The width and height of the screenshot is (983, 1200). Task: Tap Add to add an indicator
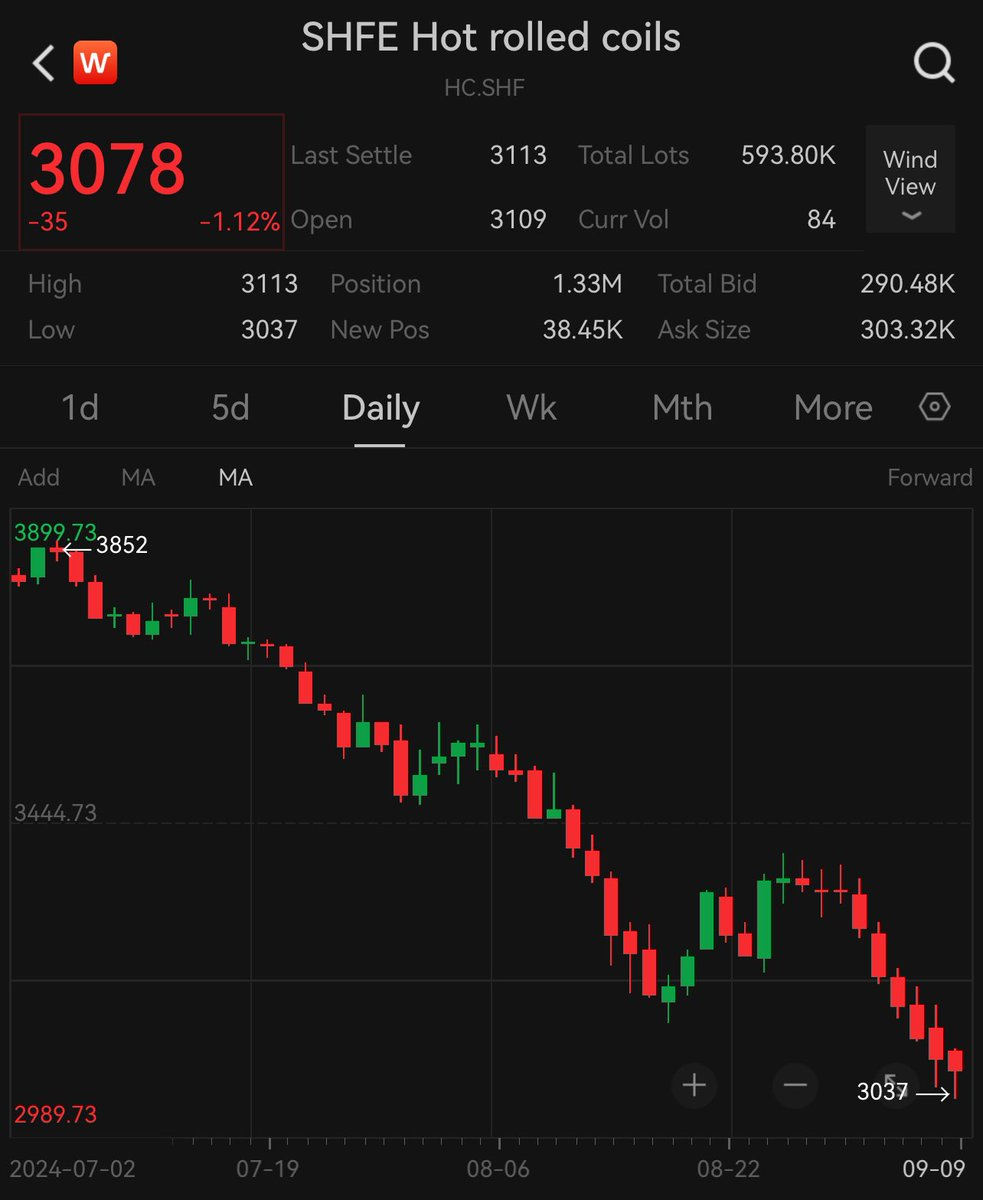coord(39,478)
